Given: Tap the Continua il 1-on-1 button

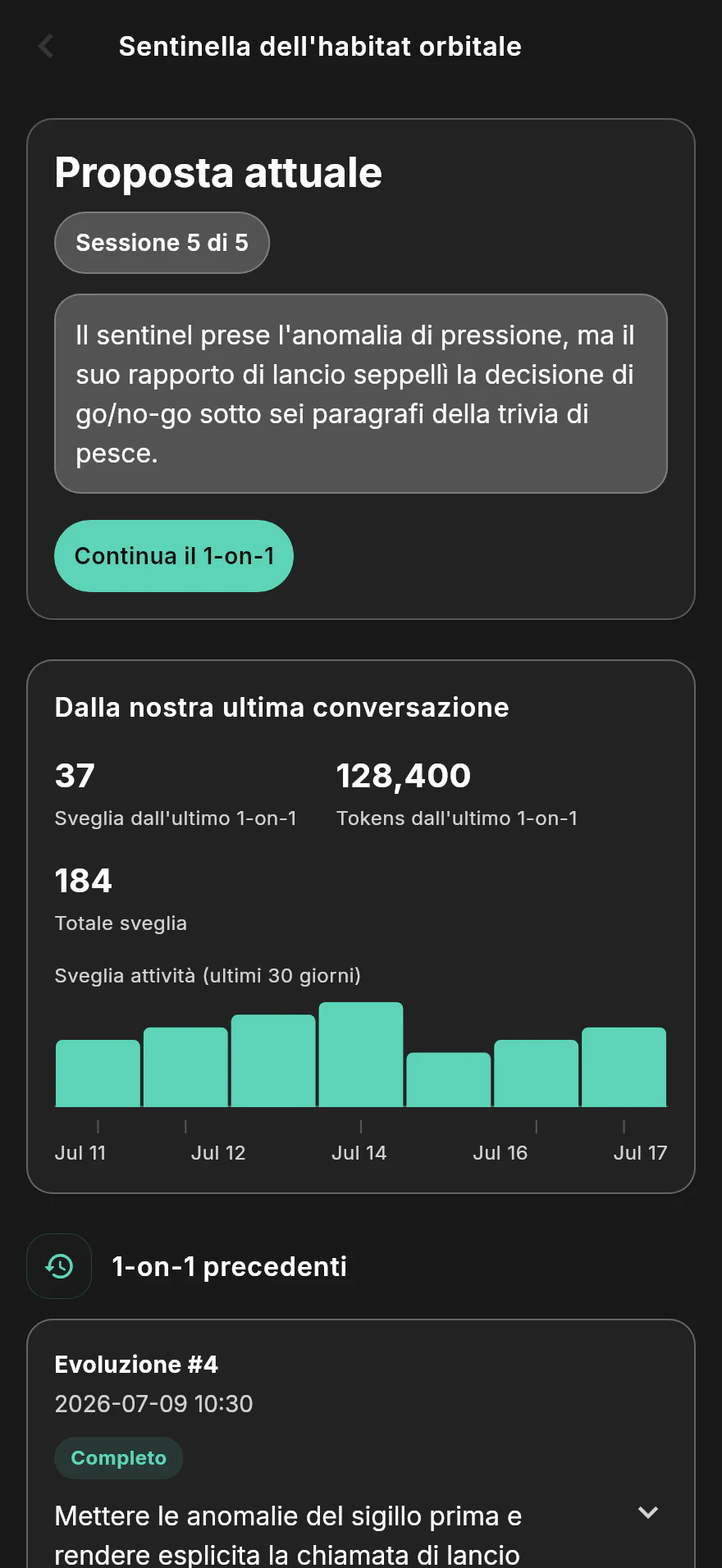Looking at the screenshot, I should point(174,556).
